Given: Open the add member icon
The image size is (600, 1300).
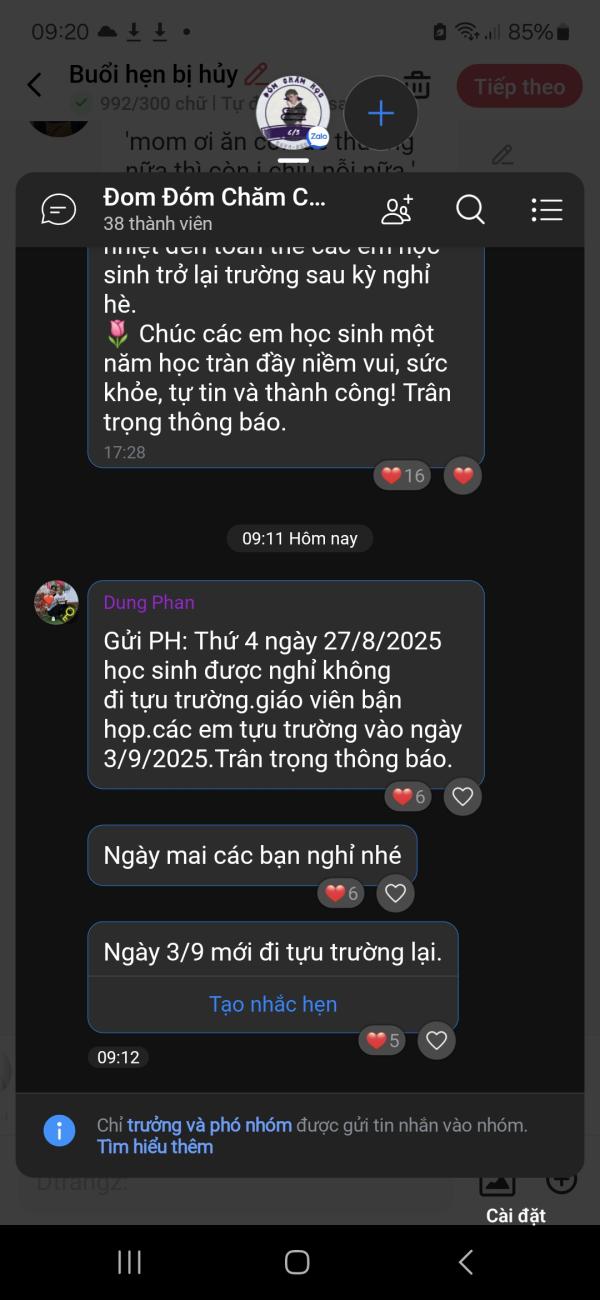Looking at the screenshot, I should 397,209.
